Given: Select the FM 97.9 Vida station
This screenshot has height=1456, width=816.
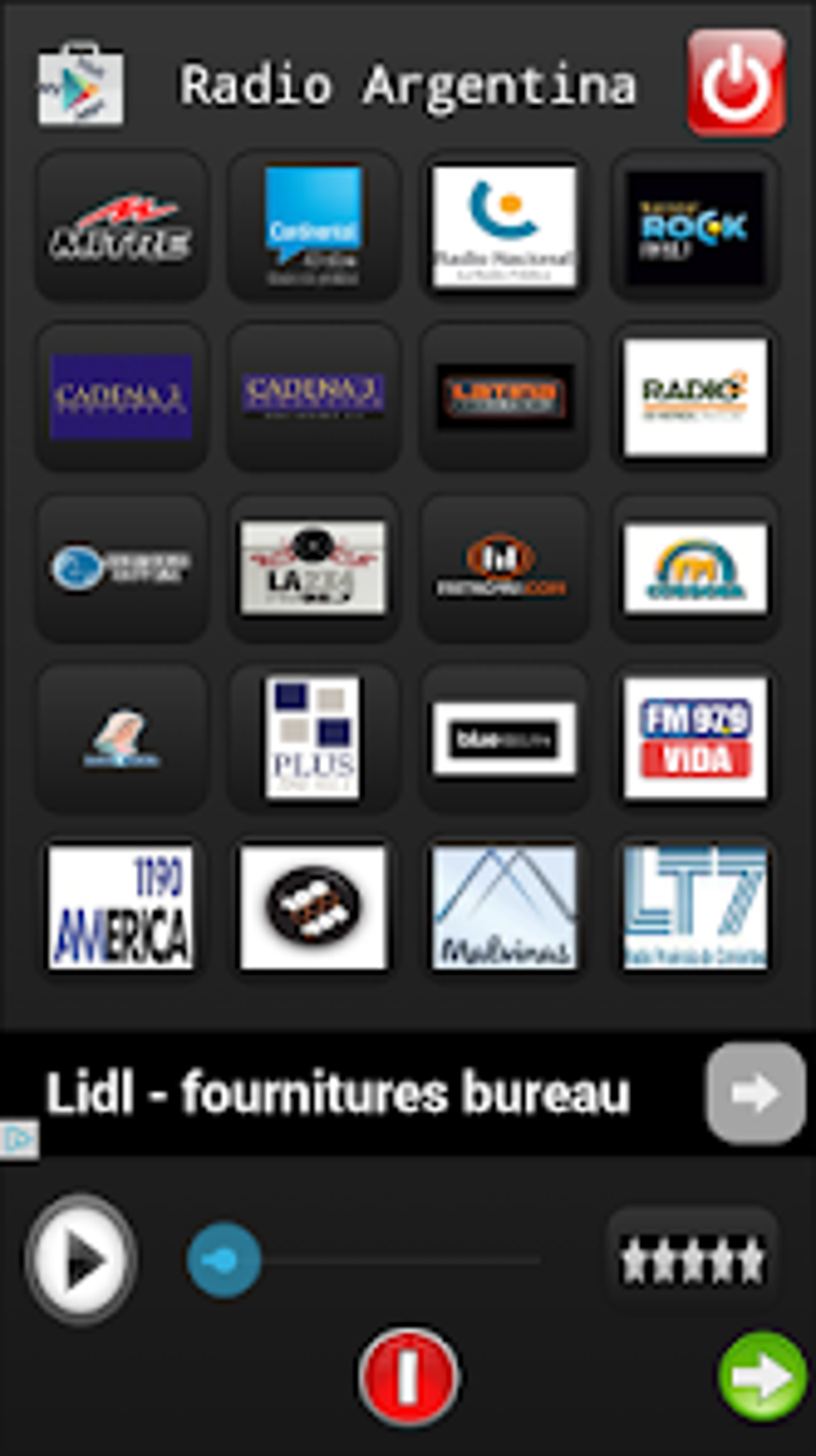Looking at the screenshot, I should (694, 736).
